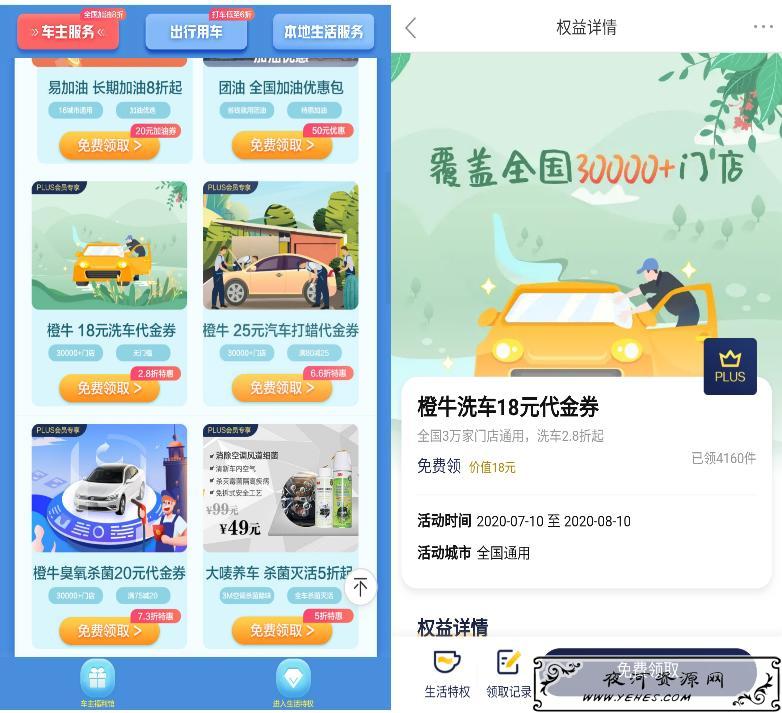Image resolution: width=782 pixels, height=713 pixels.
Task: Go back from 权益详情 page
Action: (411, 28)
